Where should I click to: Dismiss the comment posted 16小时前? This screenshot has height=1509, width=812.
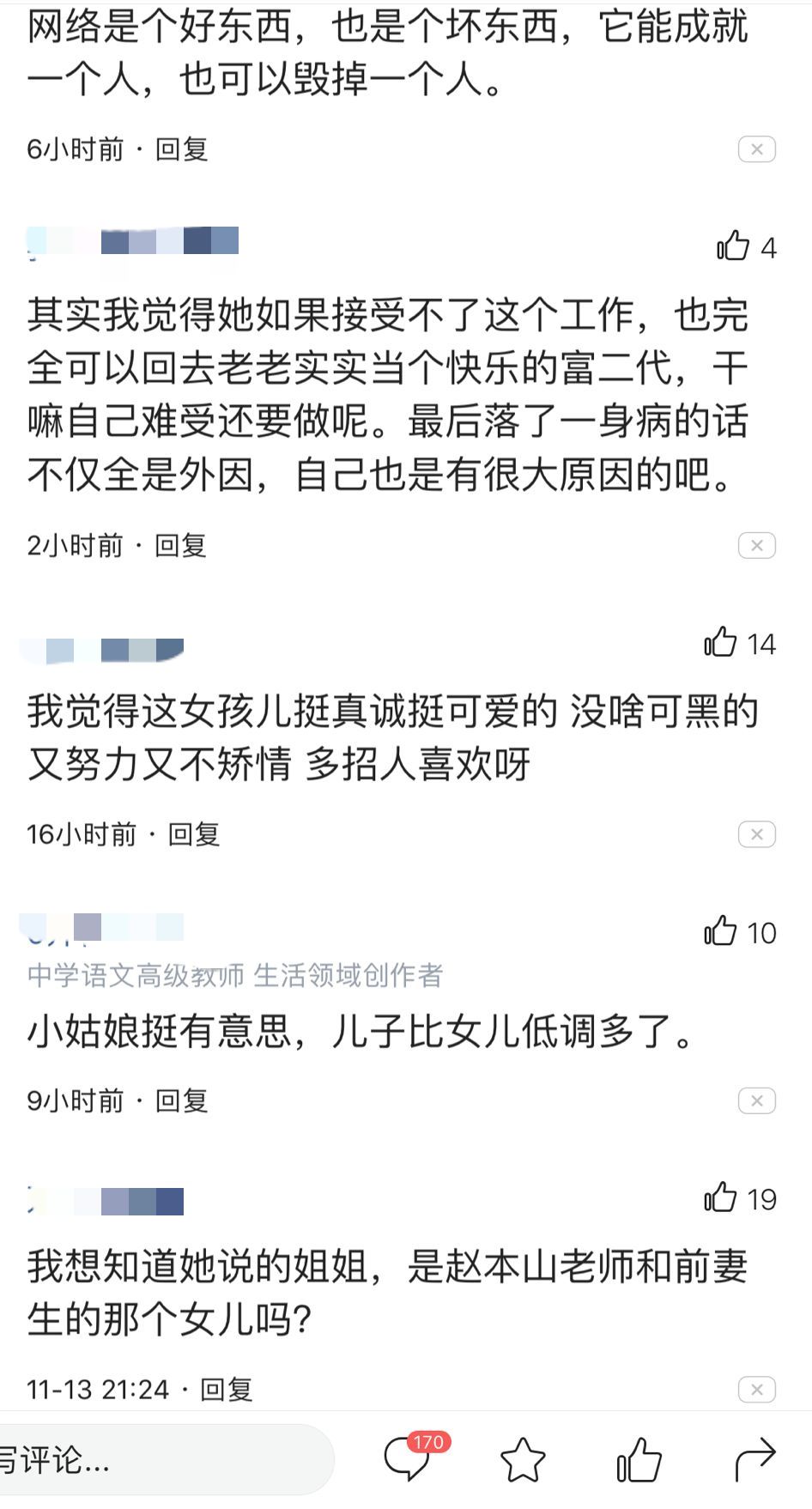click(x=756, y=833)
